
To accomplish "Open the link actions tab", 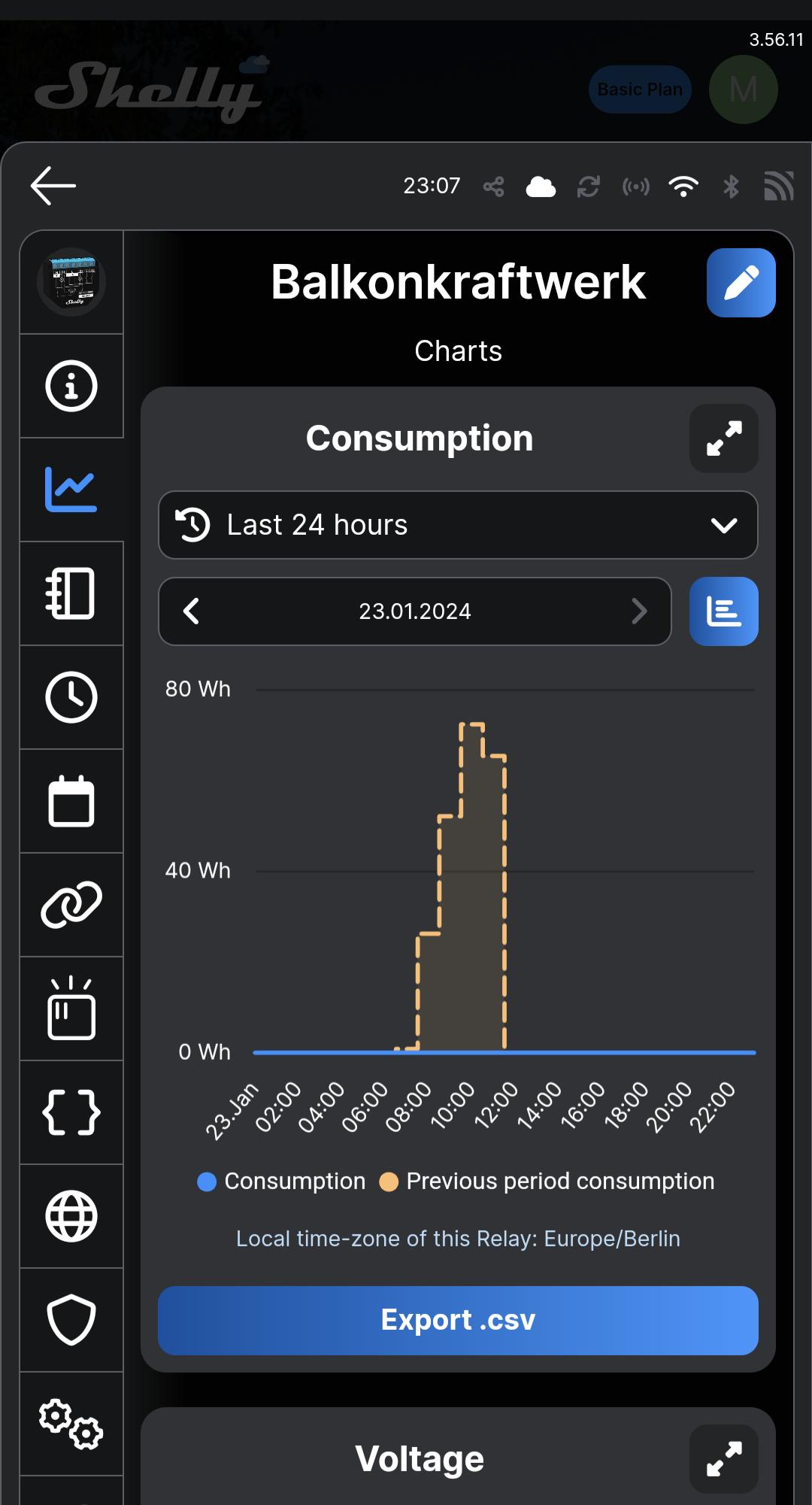I will tap(71, 905).
